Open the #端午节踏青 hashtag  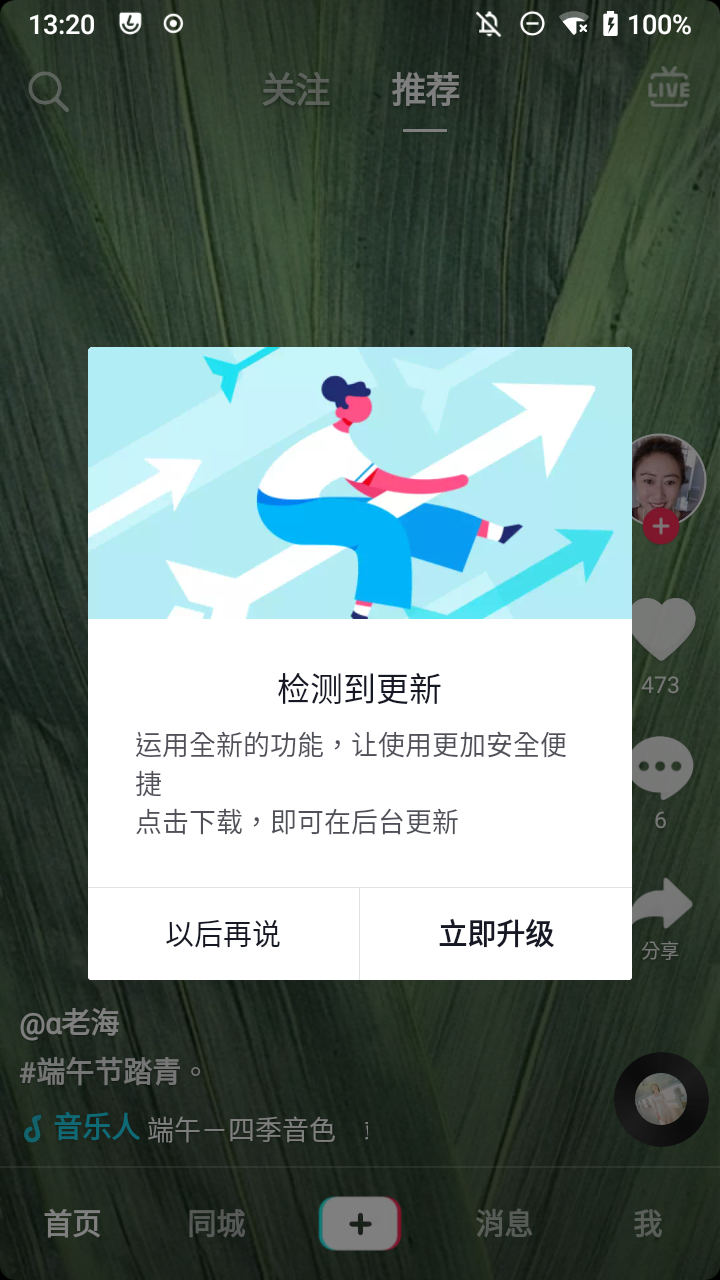pyautogui.click(x=102, y=1073)
